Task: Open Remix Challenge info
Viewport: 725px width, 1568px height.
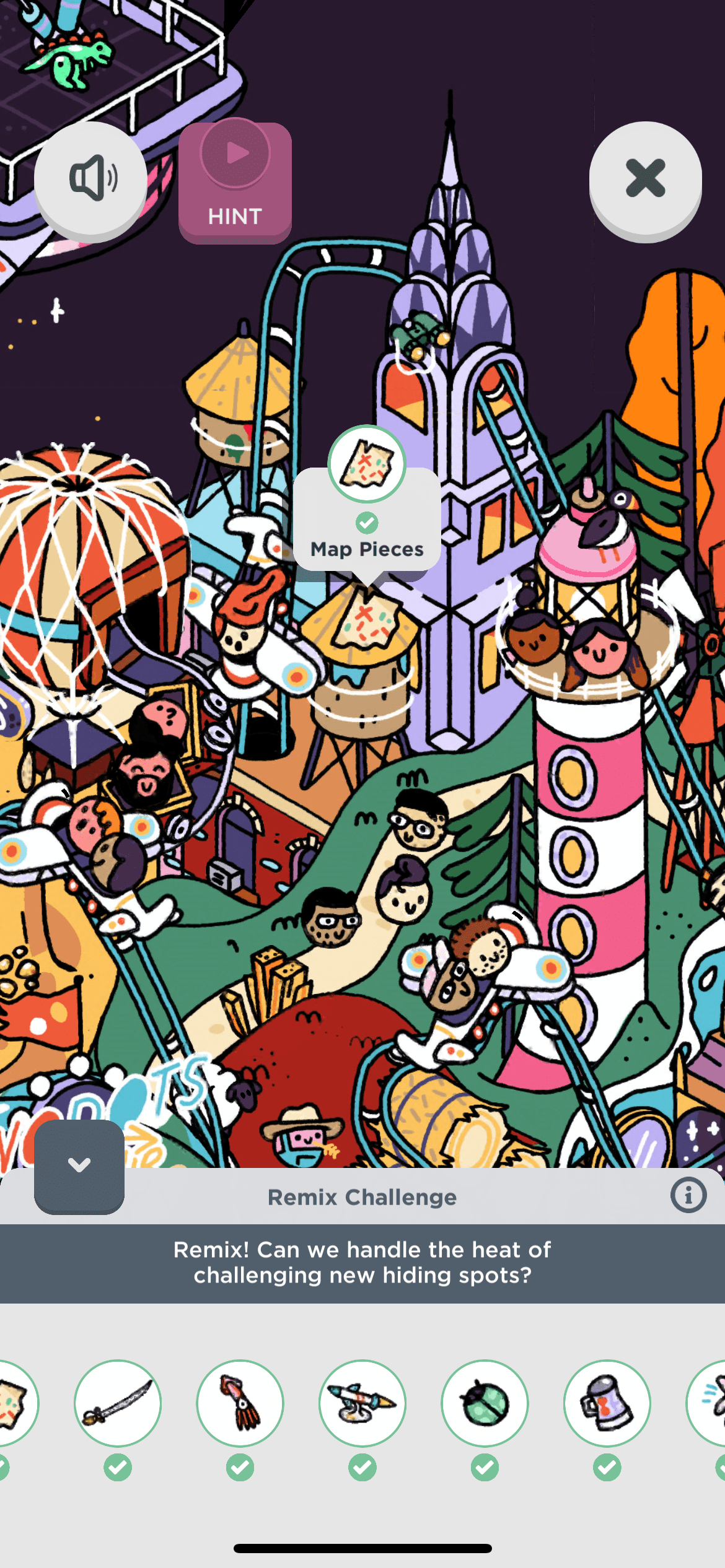Action: click(688, 1195)
